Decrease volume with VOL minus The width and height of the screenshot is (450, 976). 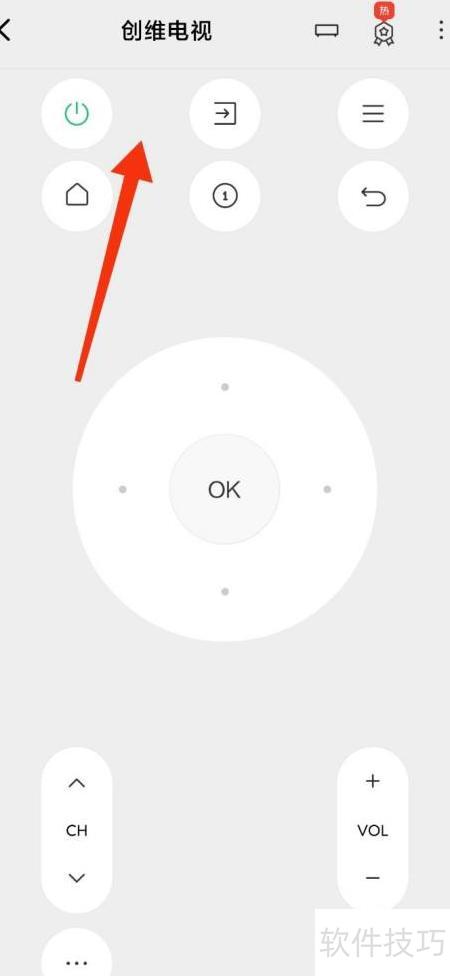(x=373, y=878)
